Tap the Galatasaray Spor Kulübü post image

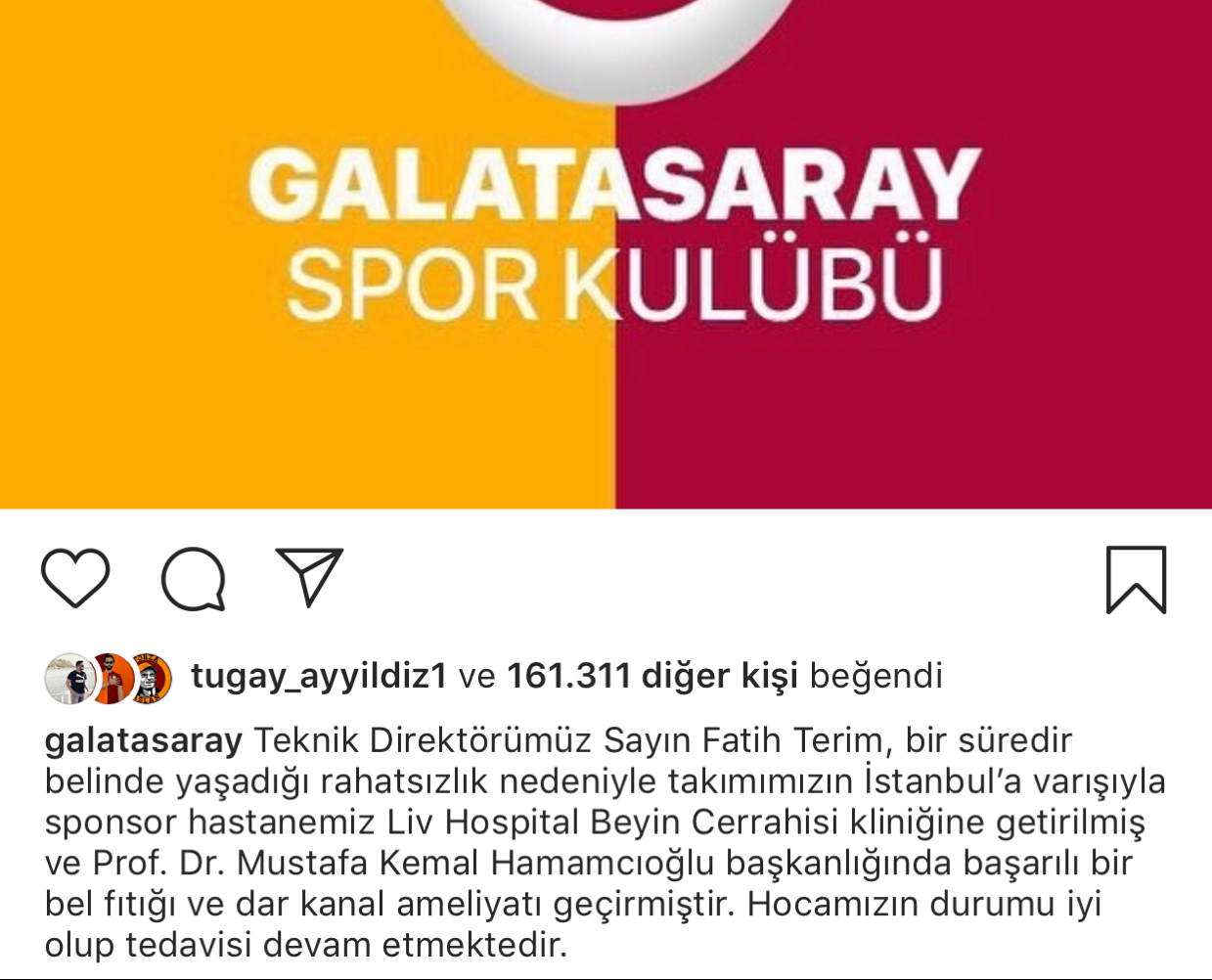coord(606,254)
